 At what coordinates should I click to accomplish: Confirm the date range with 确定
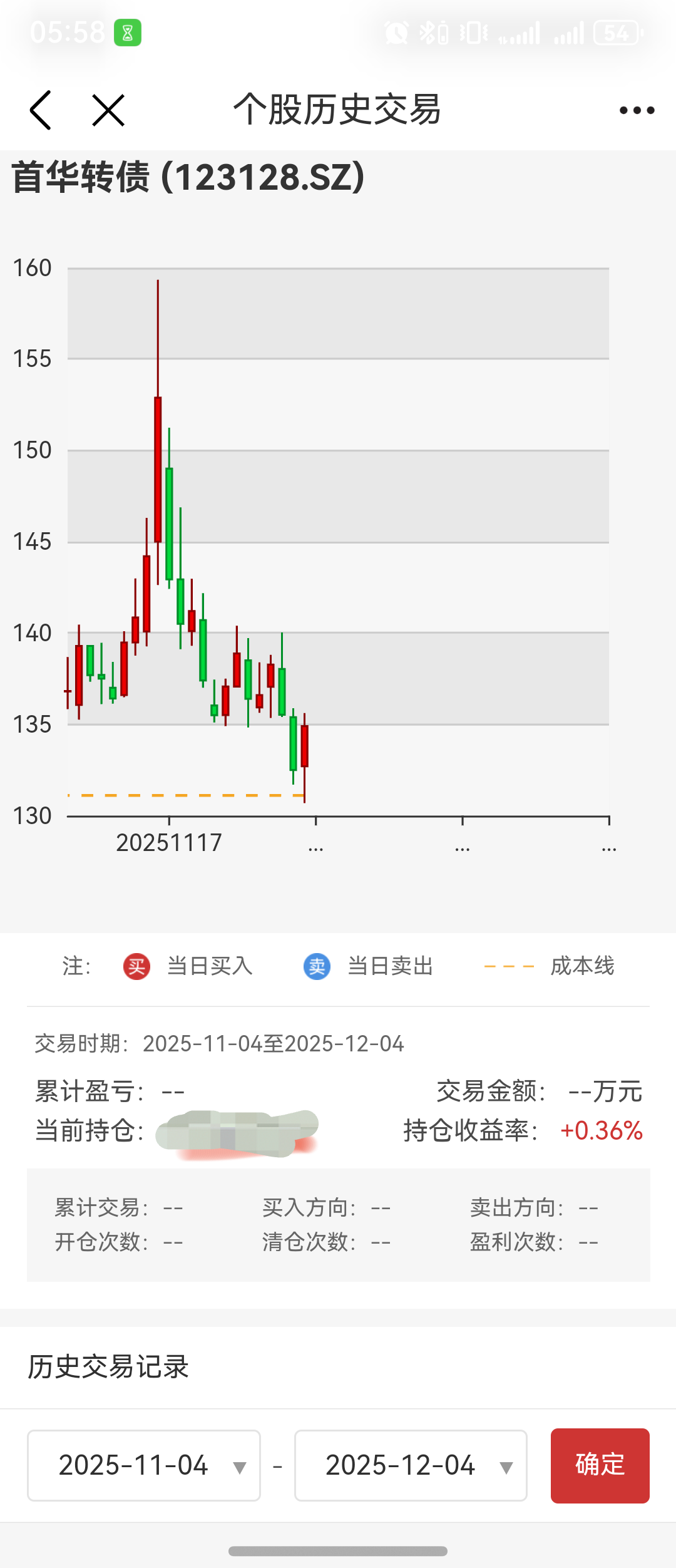point(600,1465)
